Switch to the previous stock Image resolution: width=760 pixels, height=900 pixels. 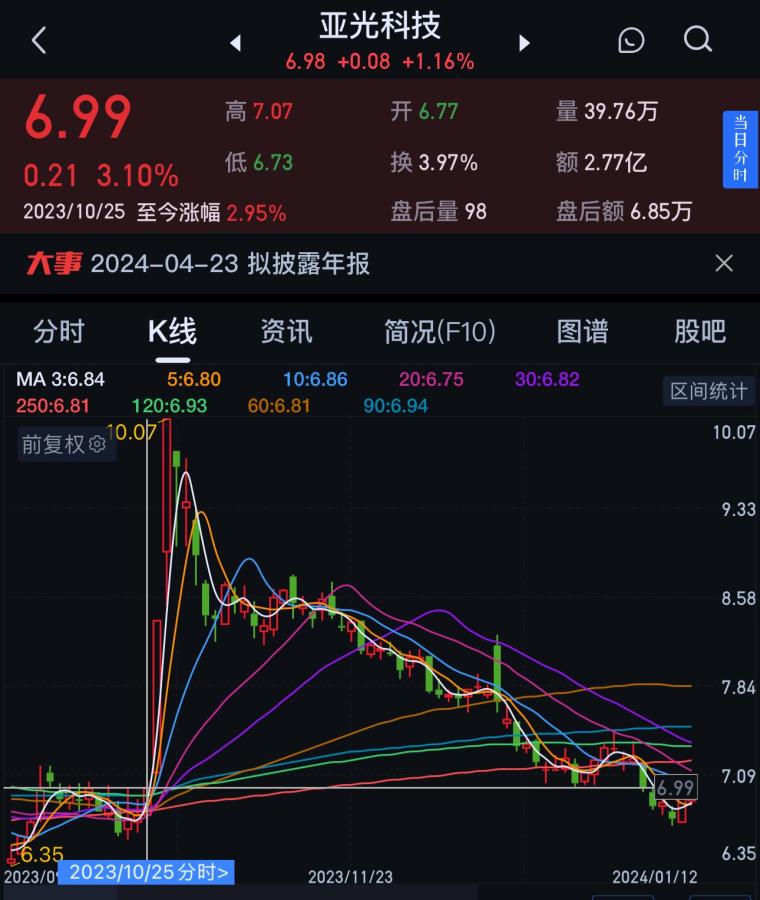(x=236, y=43)
